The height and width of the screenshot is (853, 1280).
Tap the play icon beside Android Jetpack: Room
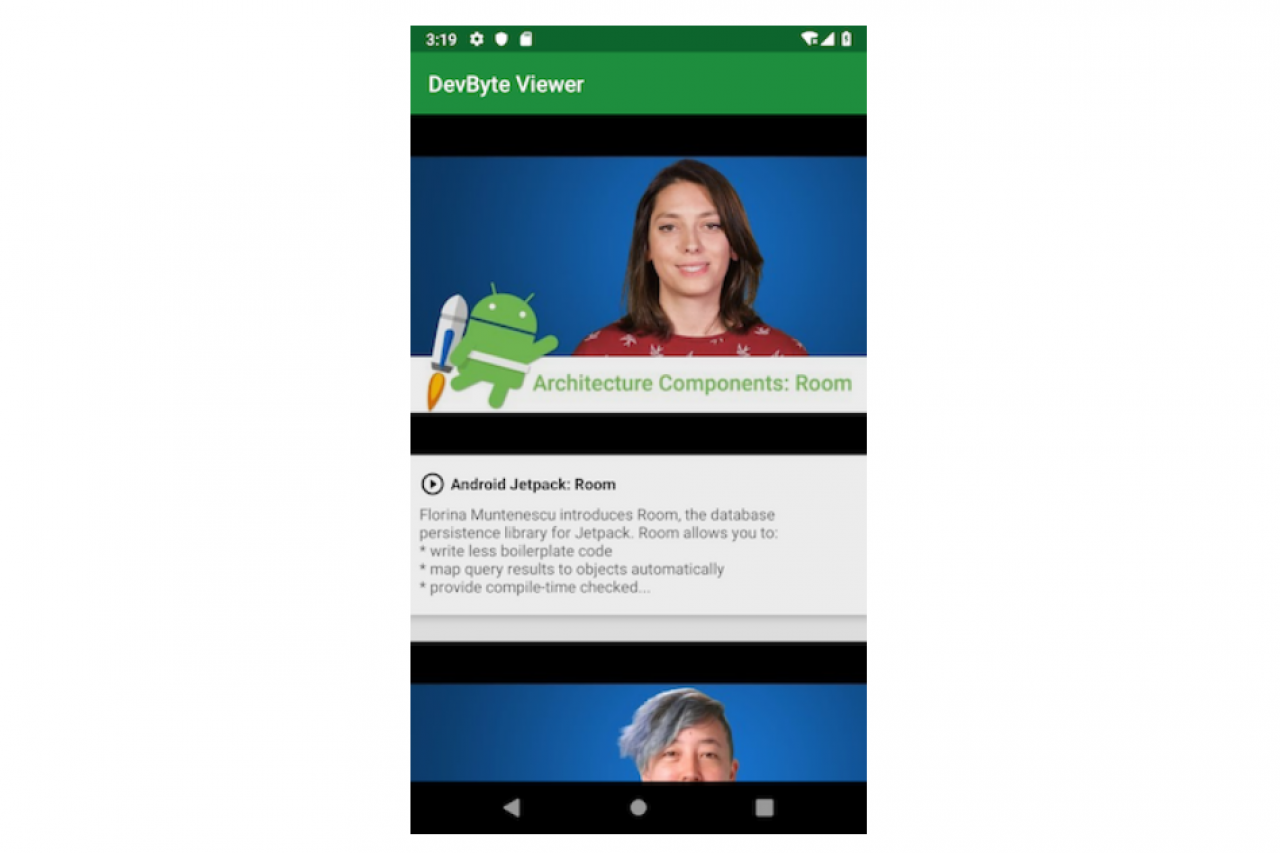point(432,484)
